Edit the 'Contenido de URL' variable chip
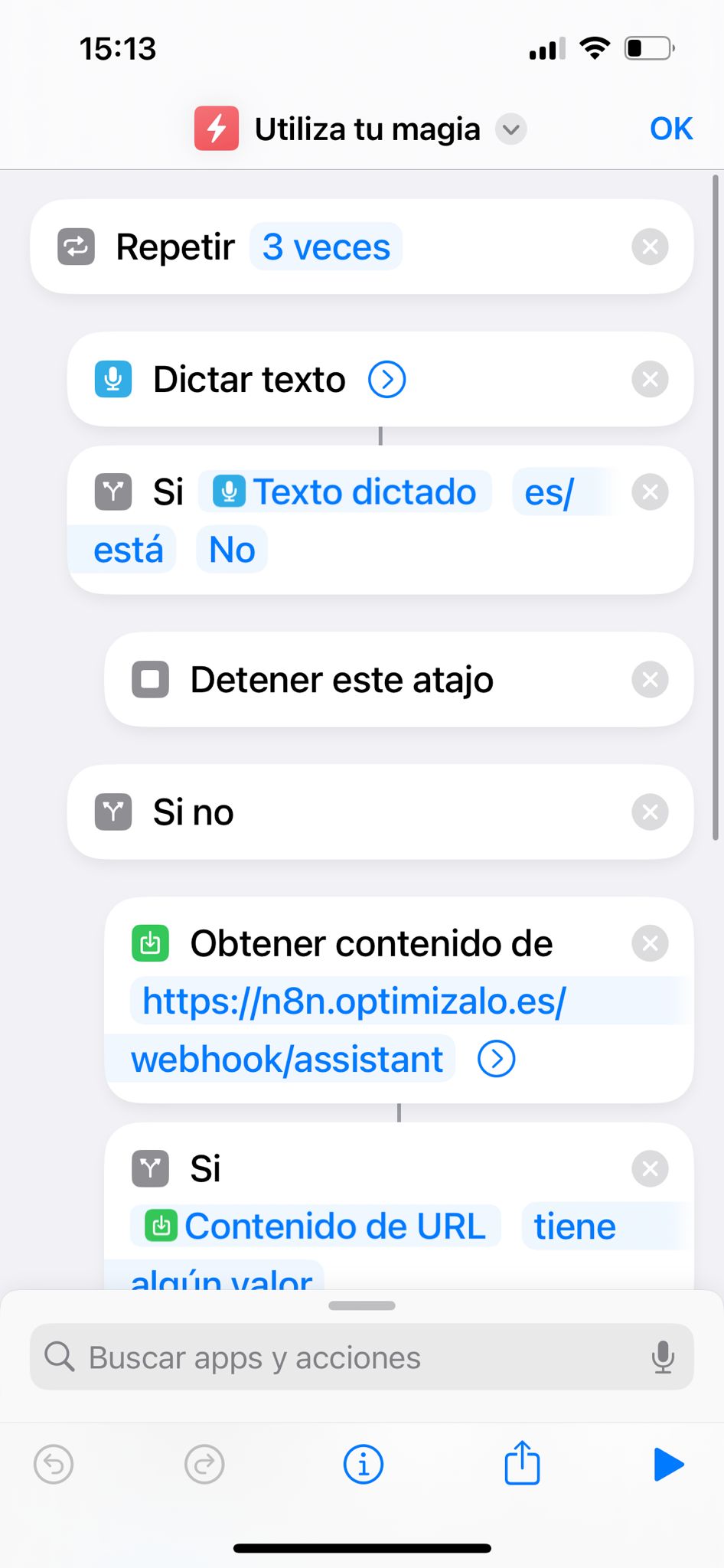 pos(316,1226)
